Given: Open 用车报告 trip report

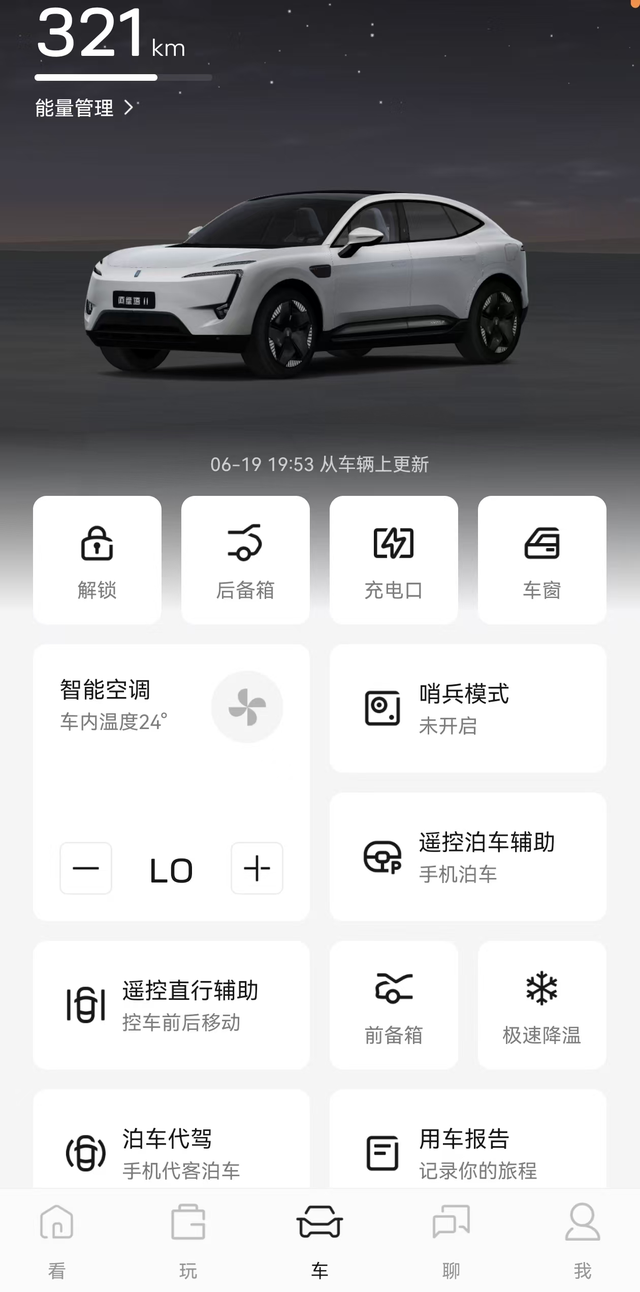Looking at the screenshot, I should (x=468, y=1140).
